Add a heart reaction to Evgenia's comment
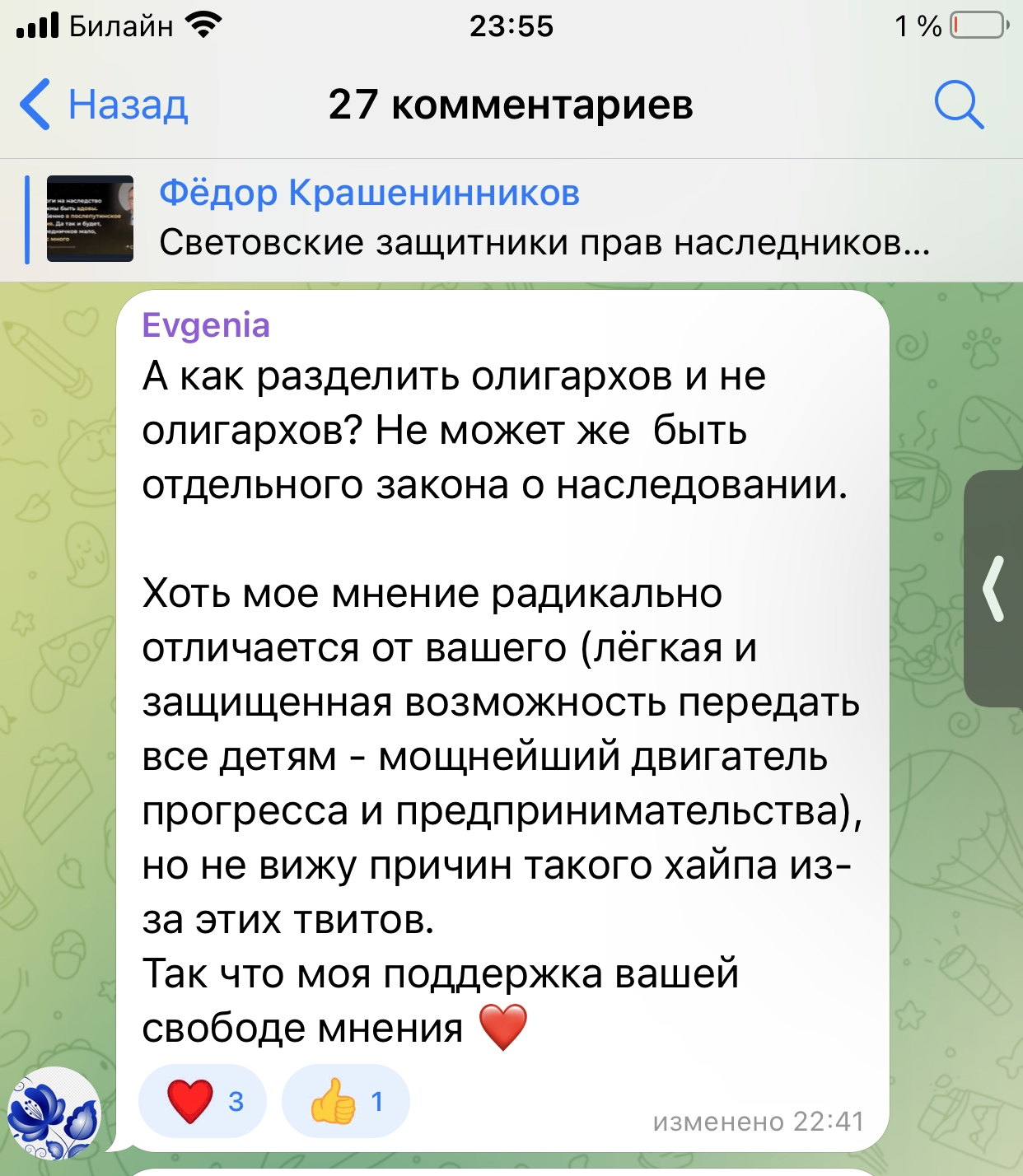The height and width of the screenshot is (1176, 1023). [203, 1101]
